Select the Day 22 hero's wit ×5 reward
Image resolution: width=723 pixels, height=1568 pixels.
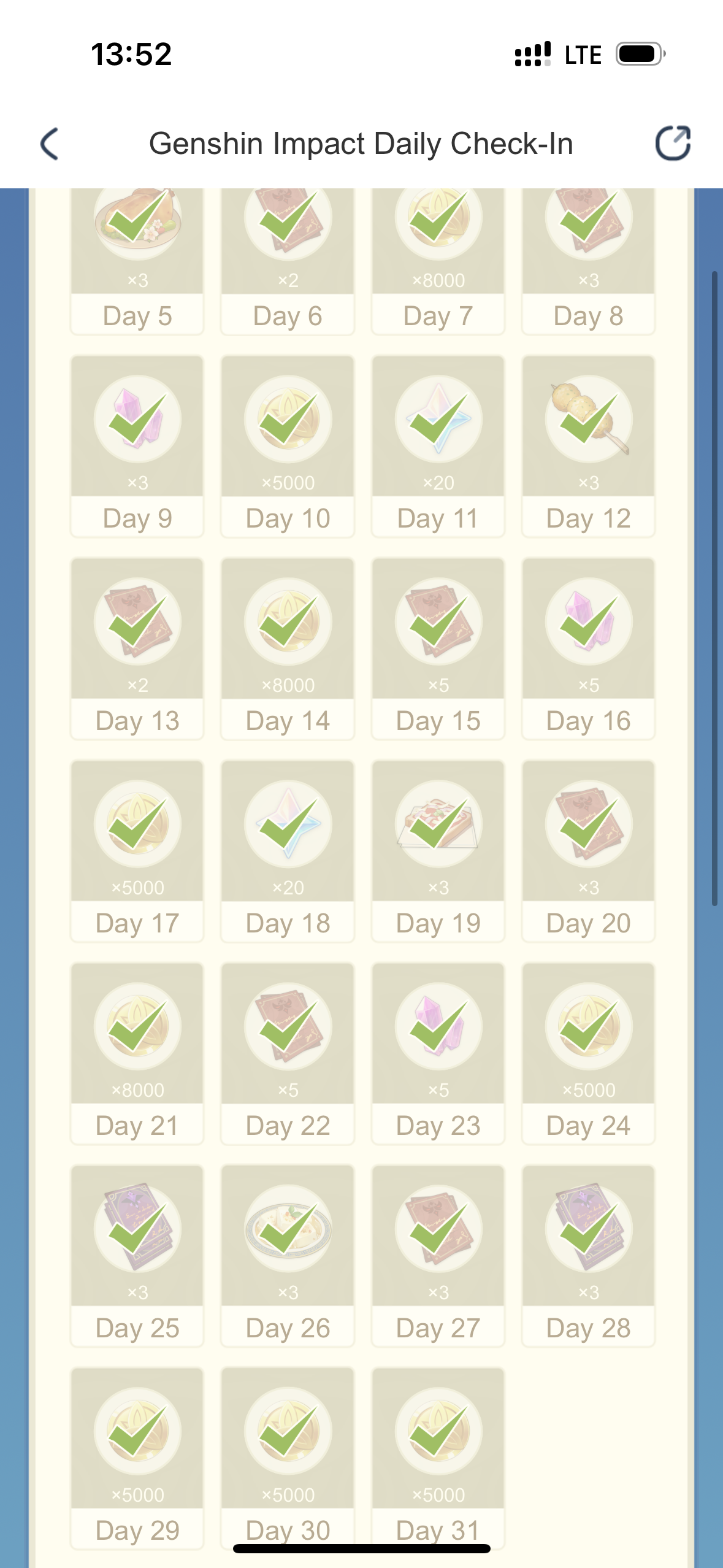[287, 1026]
